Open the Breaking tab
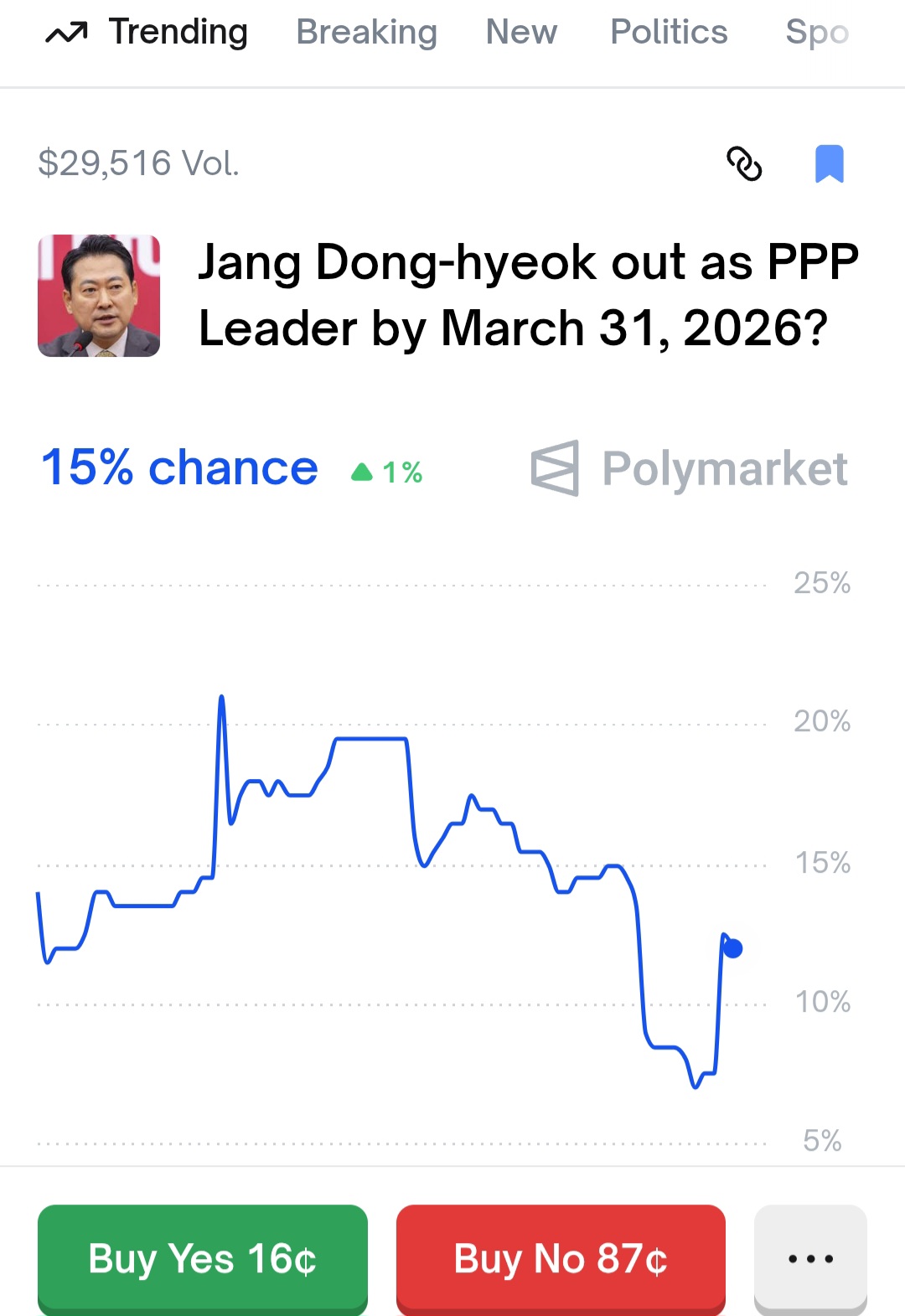Screen dimensions: 905x1316 (366, 33)
